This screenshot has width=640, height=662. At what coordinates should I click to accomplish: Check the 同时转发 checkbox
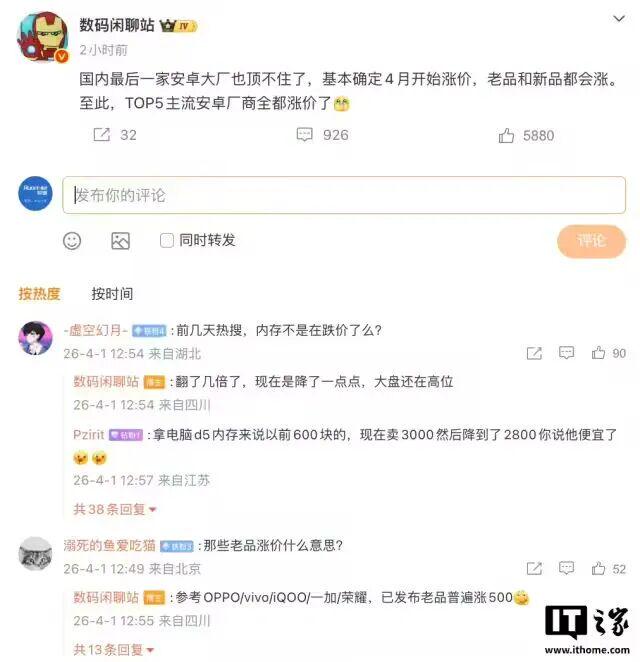(x=167, y=240)
